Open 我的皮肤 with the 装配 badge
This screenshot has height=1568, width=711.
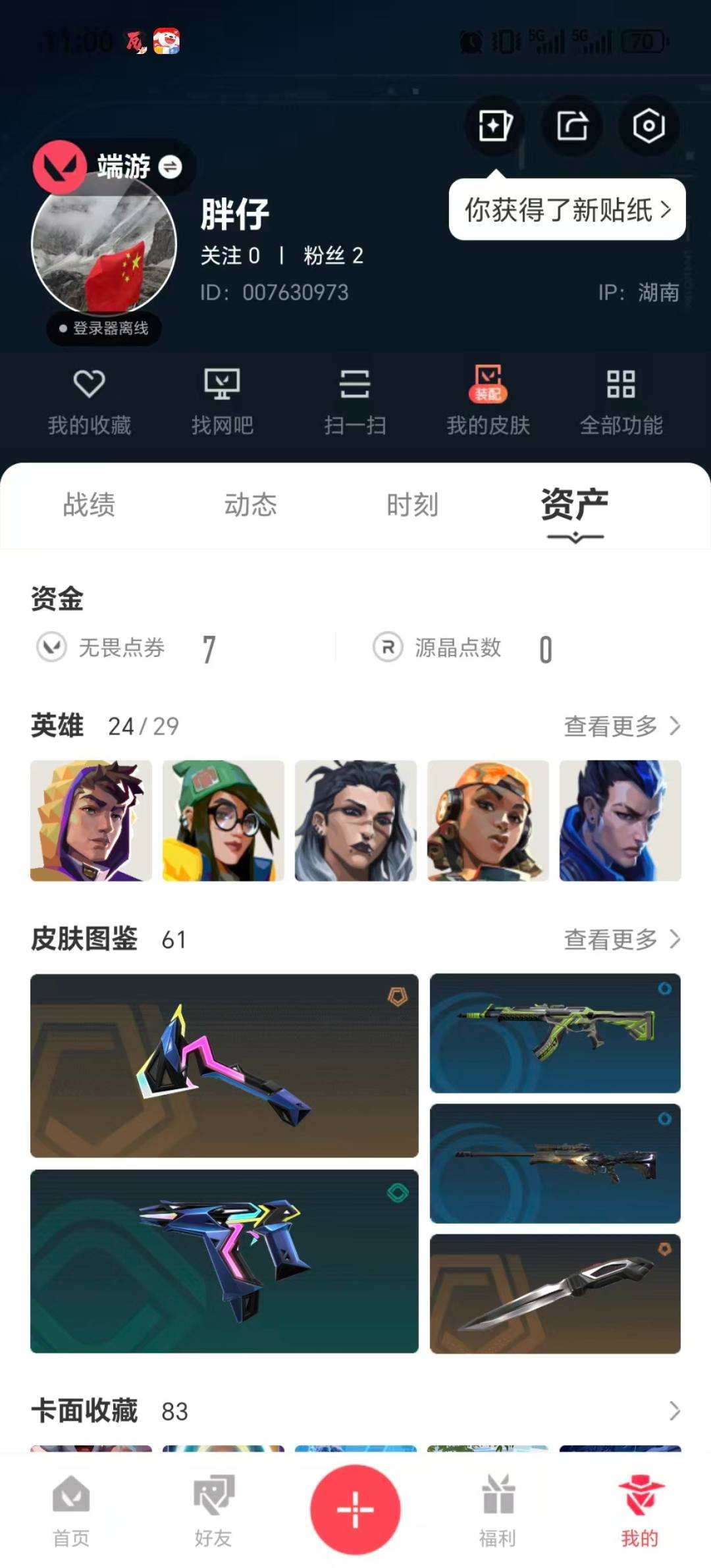[x=487, y=400]
